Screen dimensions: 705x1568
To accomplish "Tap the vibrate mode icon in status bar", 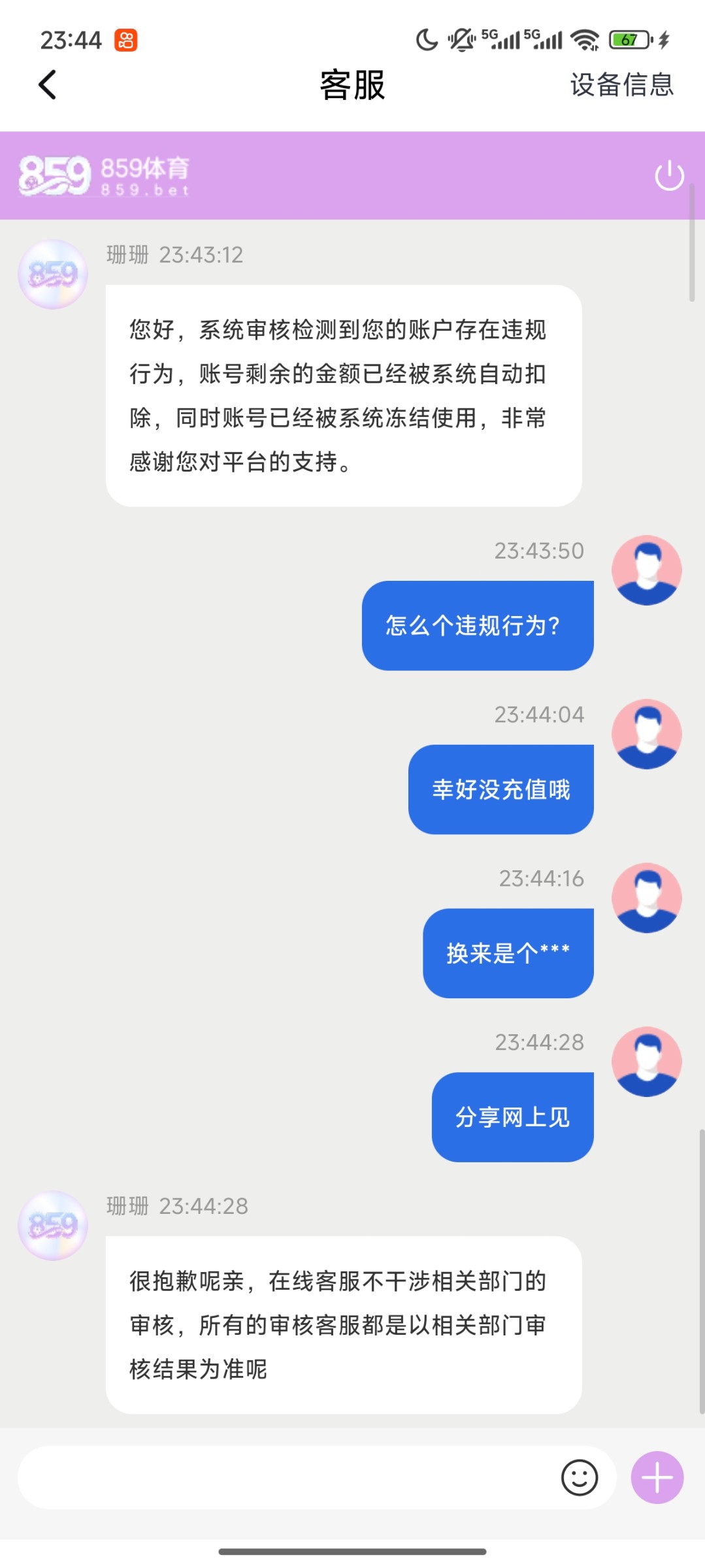I will [462, 39].
